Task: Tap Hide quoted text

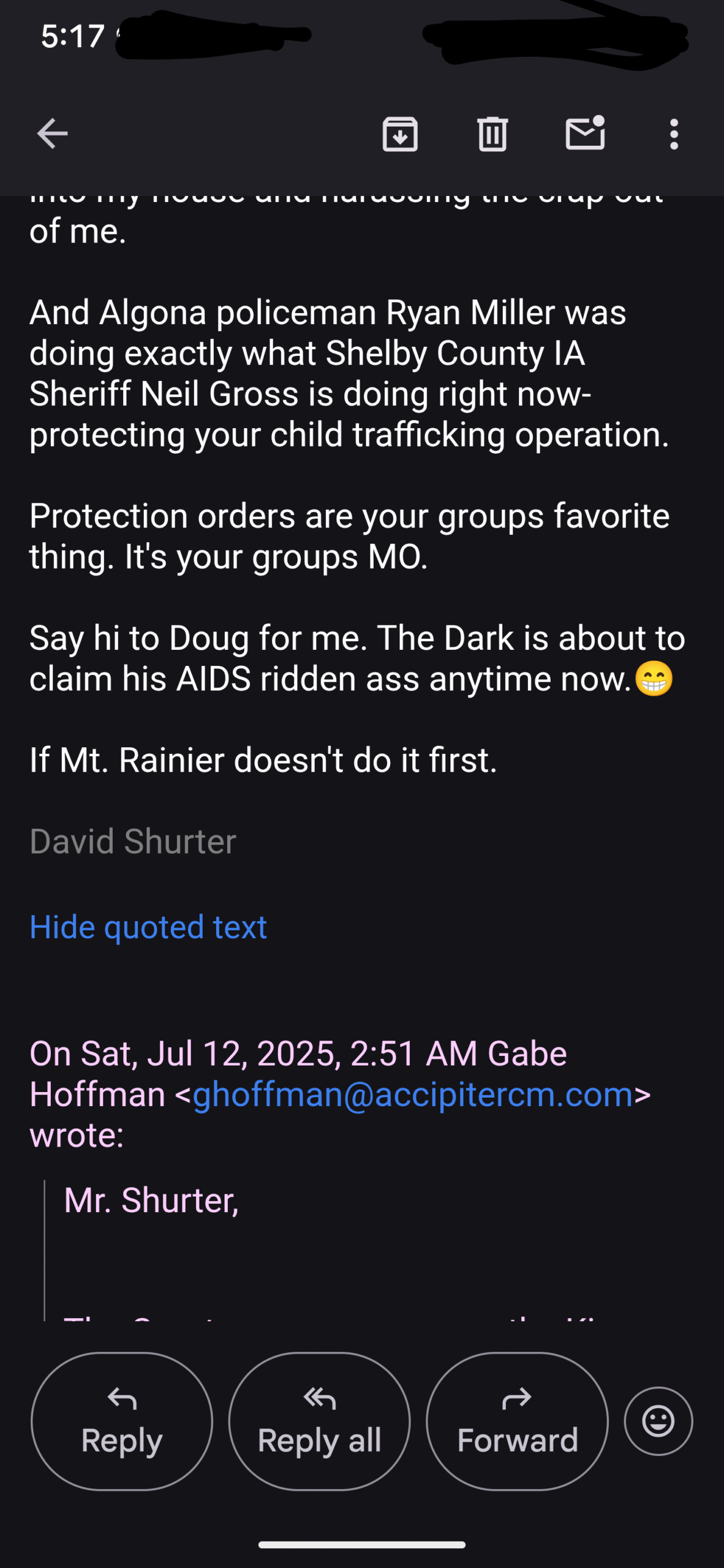Action: click(148, 927)
